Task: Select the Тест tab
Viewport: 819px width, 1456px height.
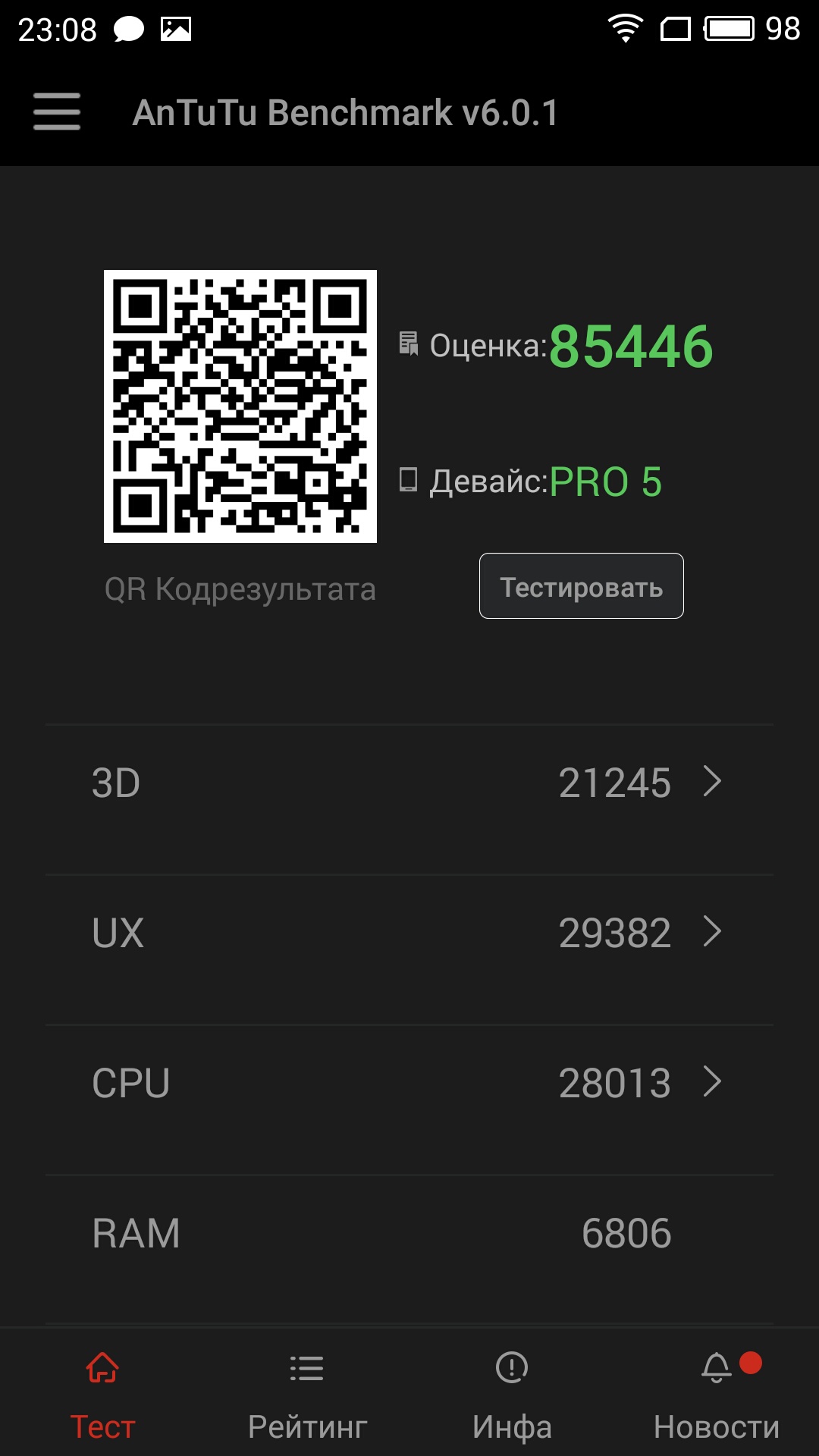Action: tap(102, 1394)
